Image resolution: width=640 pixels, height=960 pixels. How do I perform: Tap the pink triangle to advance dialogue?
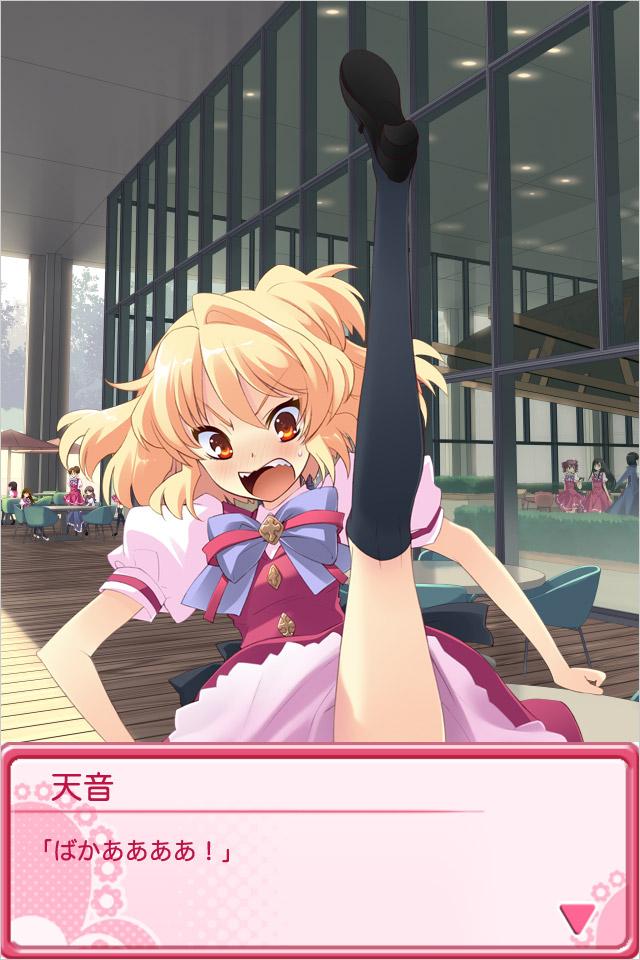tap(575, 917)
